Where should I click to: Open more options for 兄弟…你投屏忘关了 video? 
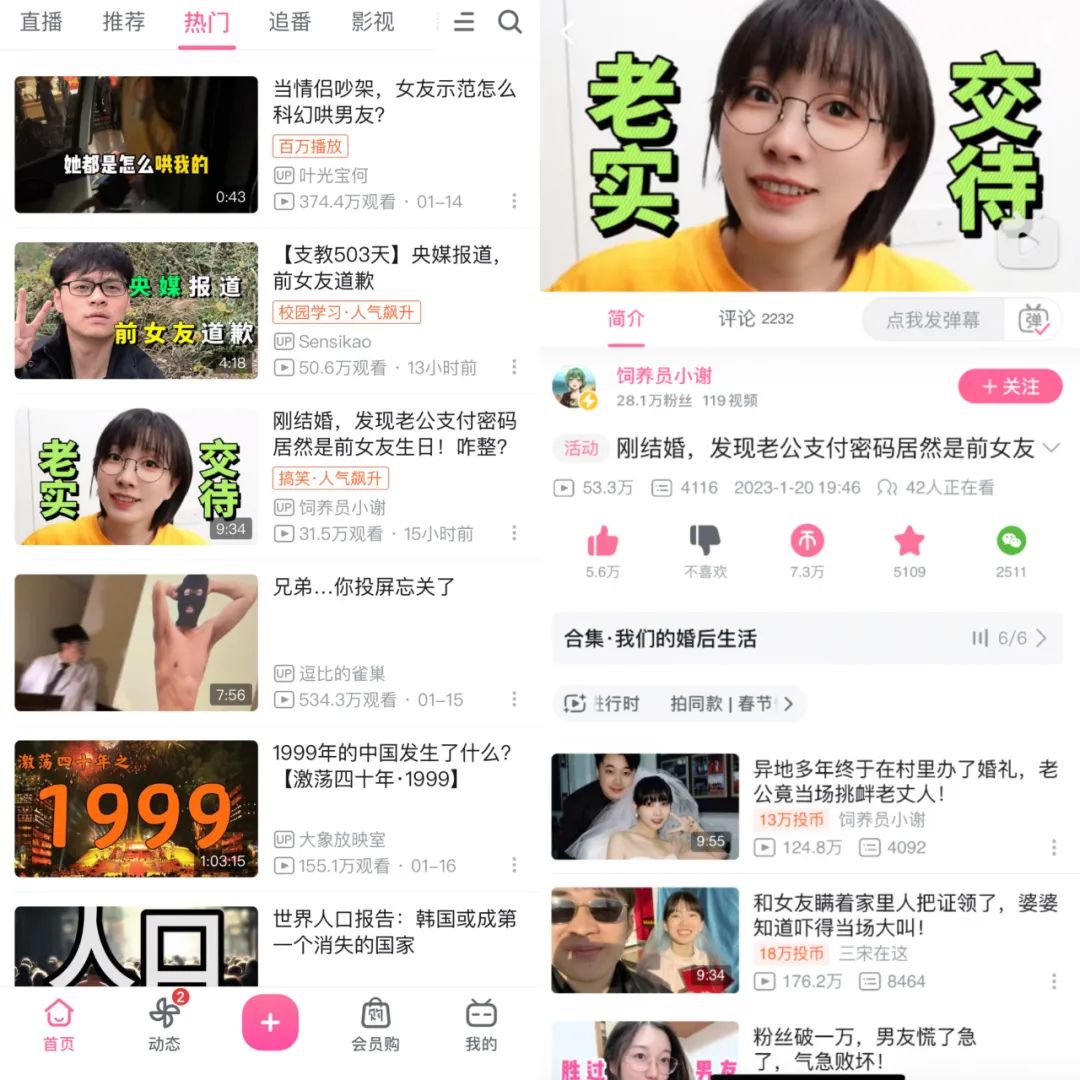tap(514, 699)
